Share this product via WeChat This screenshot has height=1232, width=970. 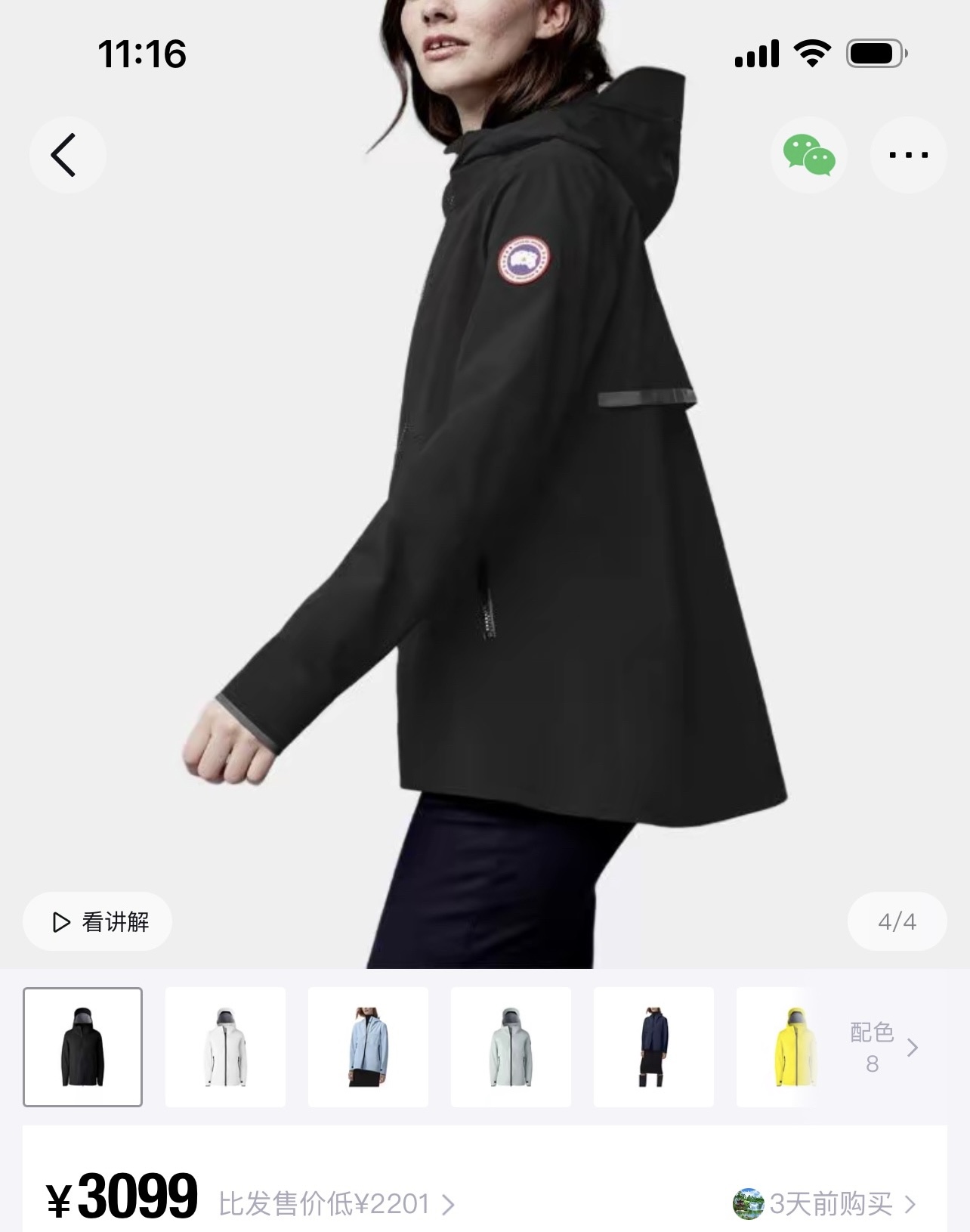[808, 155]
